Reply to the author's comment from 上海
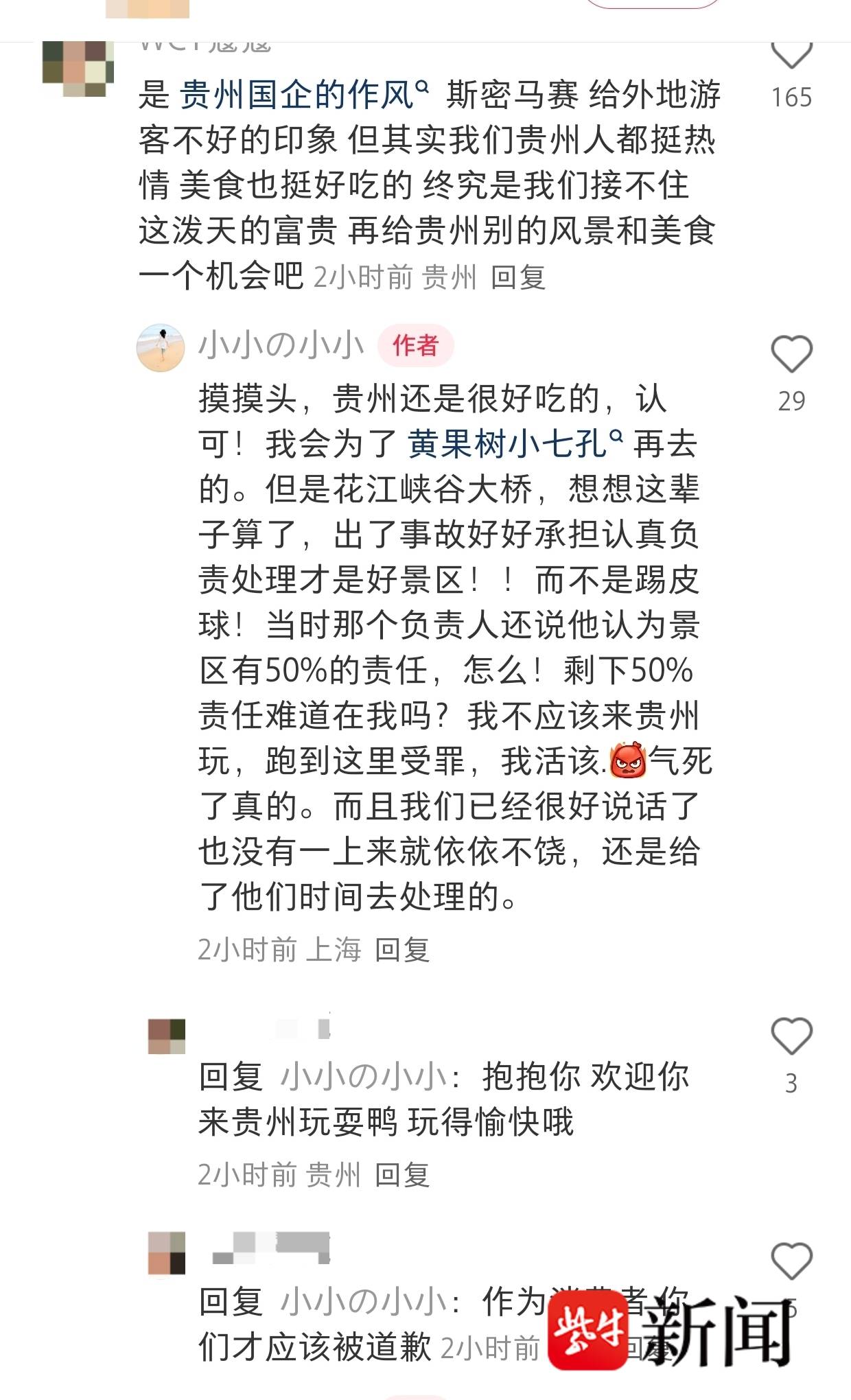This screenshot has height=1400, width=851. point(402,950)
